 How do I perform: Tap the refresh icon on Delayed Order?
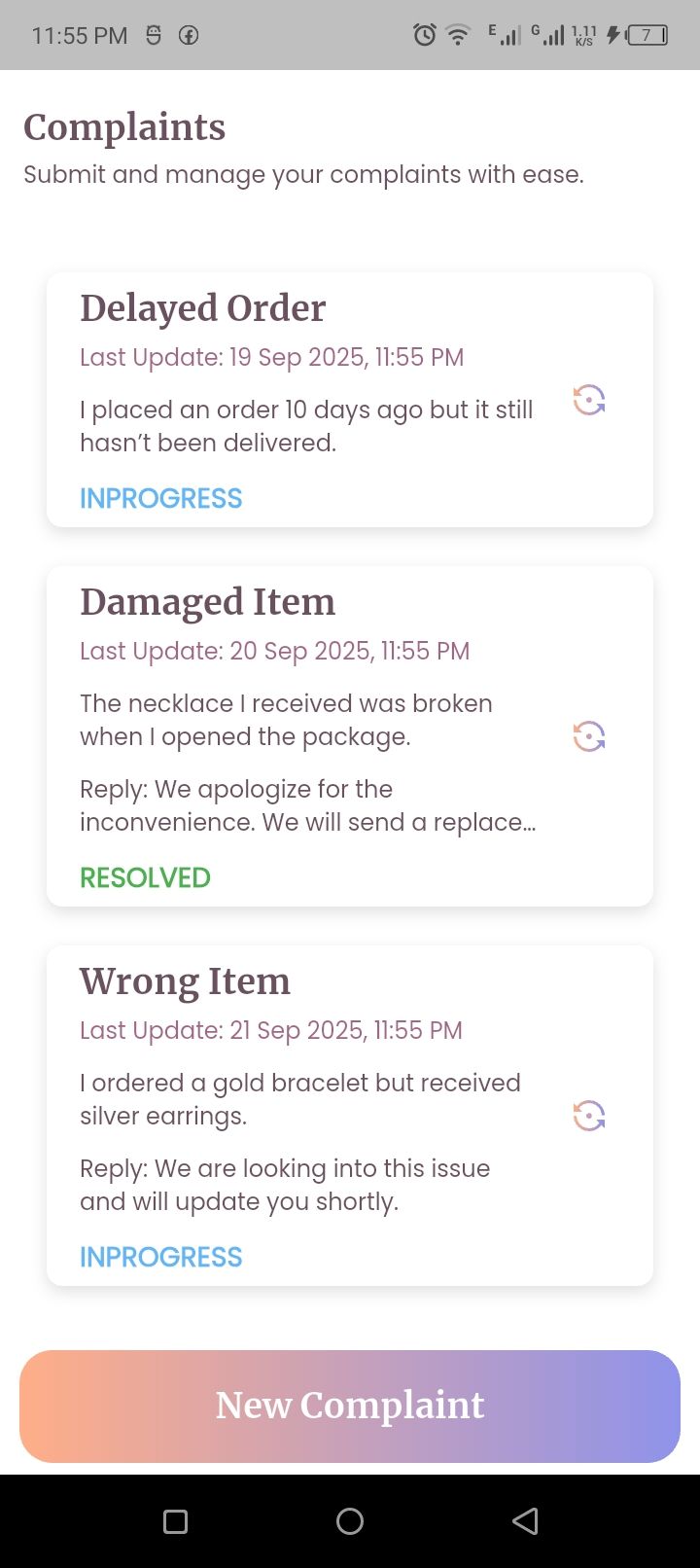pyautogui.click(x=589, y=400)
